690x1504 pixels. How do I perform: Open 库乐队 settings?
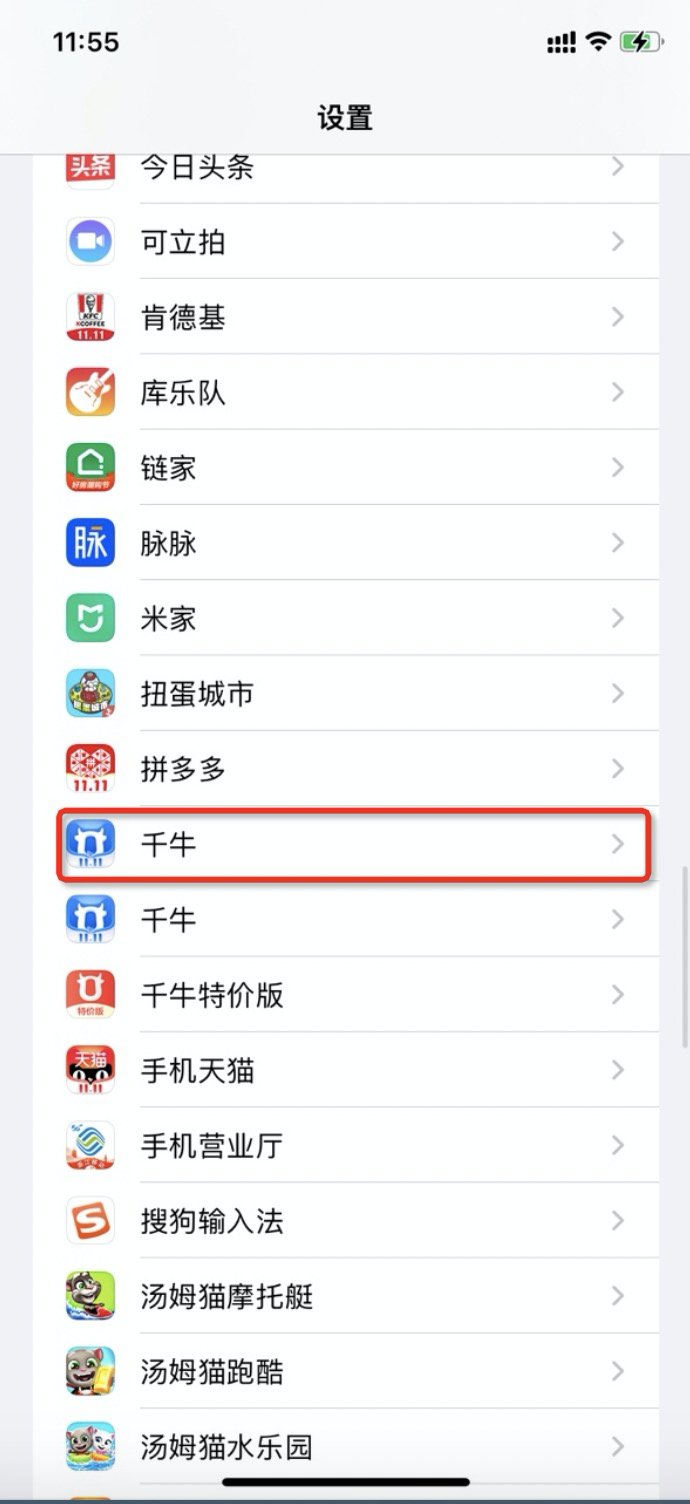click(345, 393)
